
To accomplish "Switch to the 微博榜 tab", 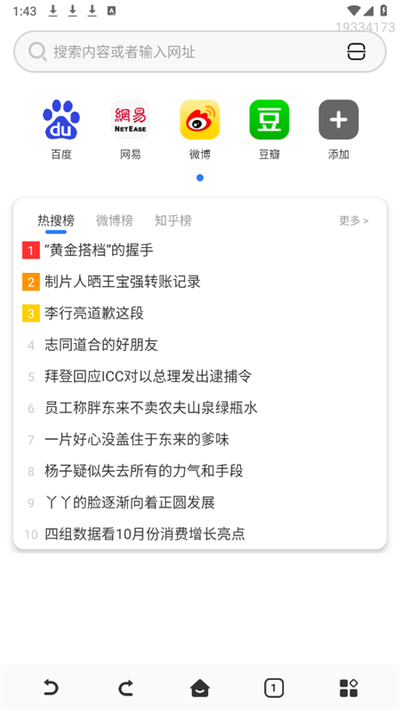I will tap(115, 221).
